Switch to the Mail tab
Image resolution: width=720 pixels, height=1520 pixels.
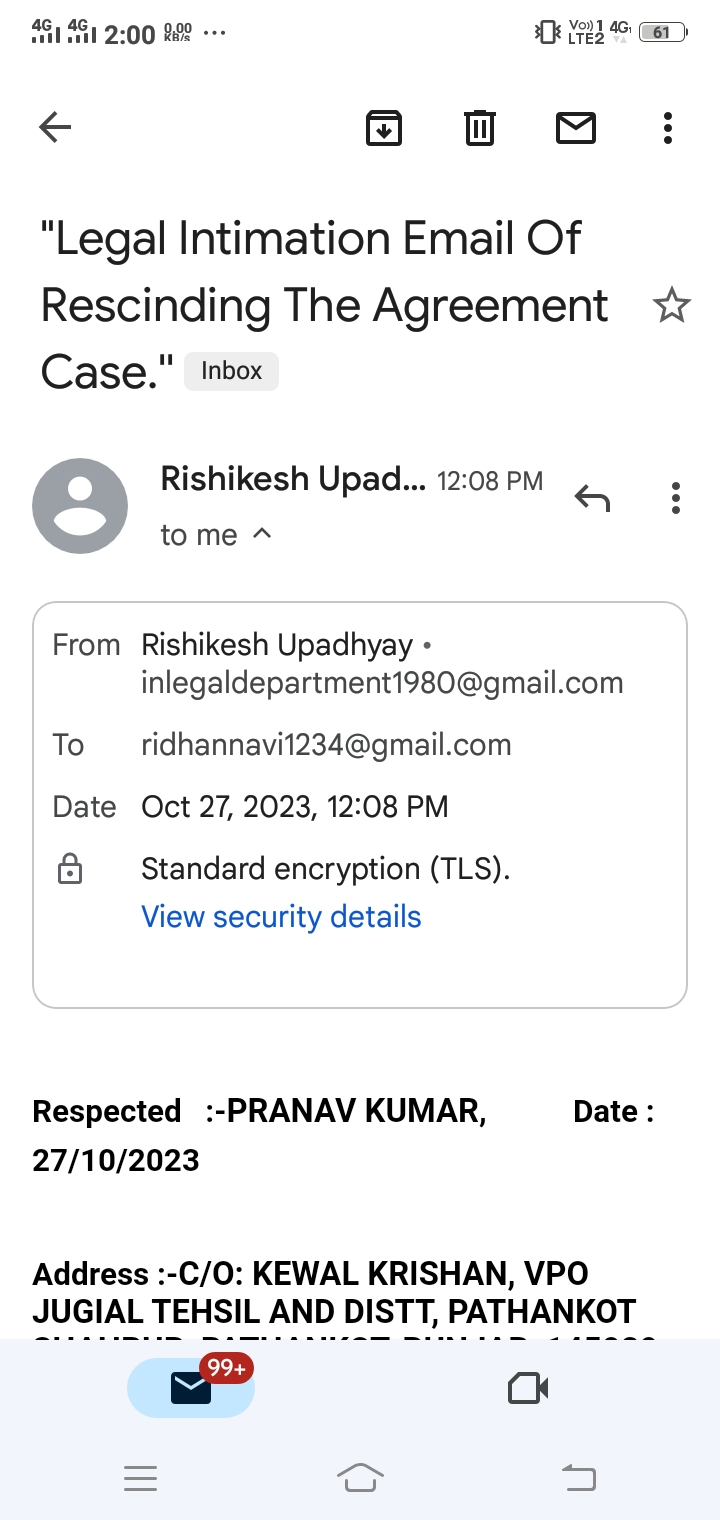(x=191, y=1388)
